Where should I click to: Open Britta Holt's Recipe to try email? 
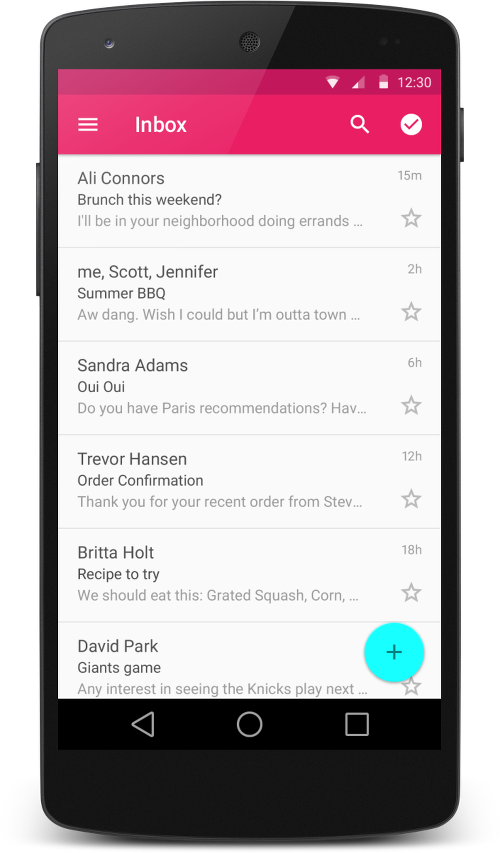pos(249,575)
